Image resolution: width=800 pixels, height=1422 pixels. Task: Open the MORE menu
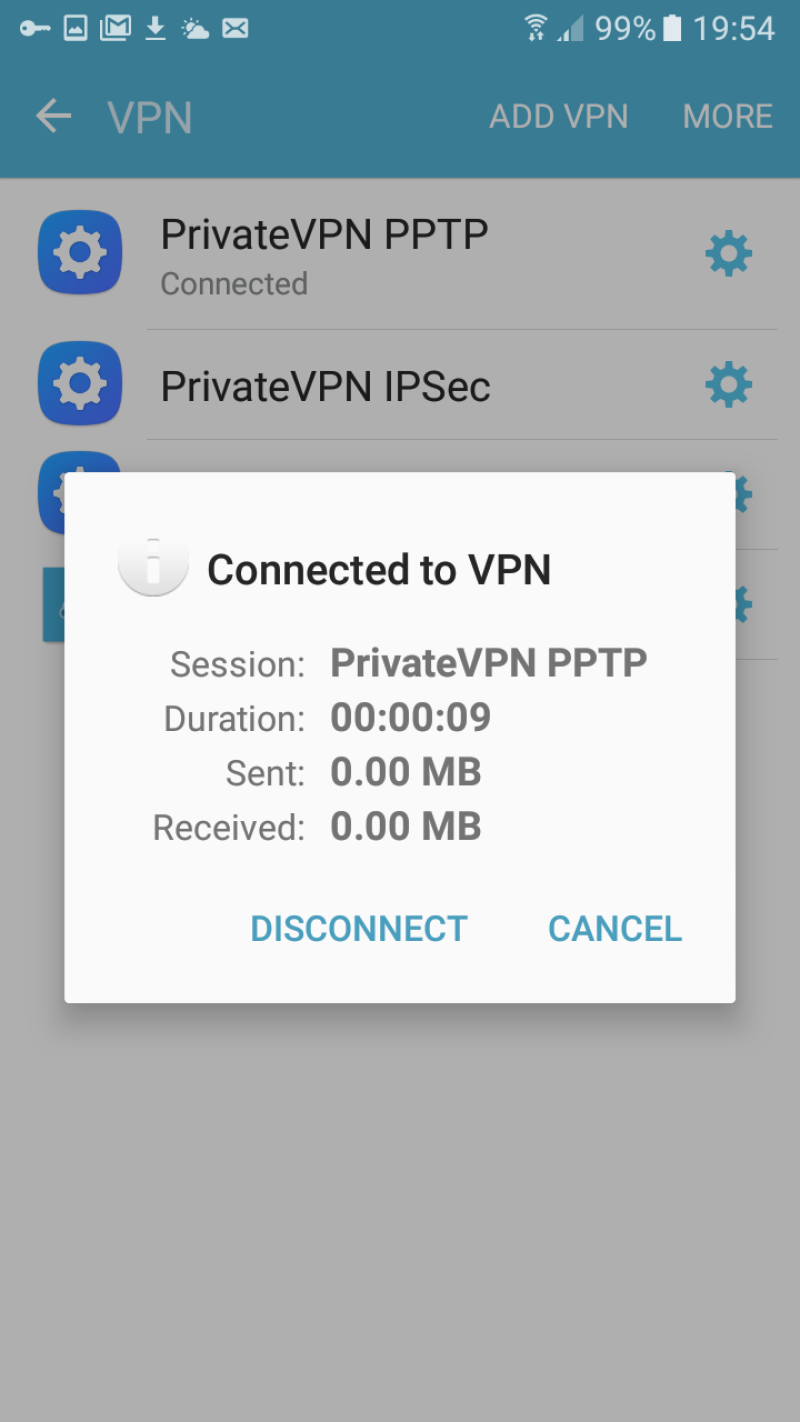click(x=727, y=117)
